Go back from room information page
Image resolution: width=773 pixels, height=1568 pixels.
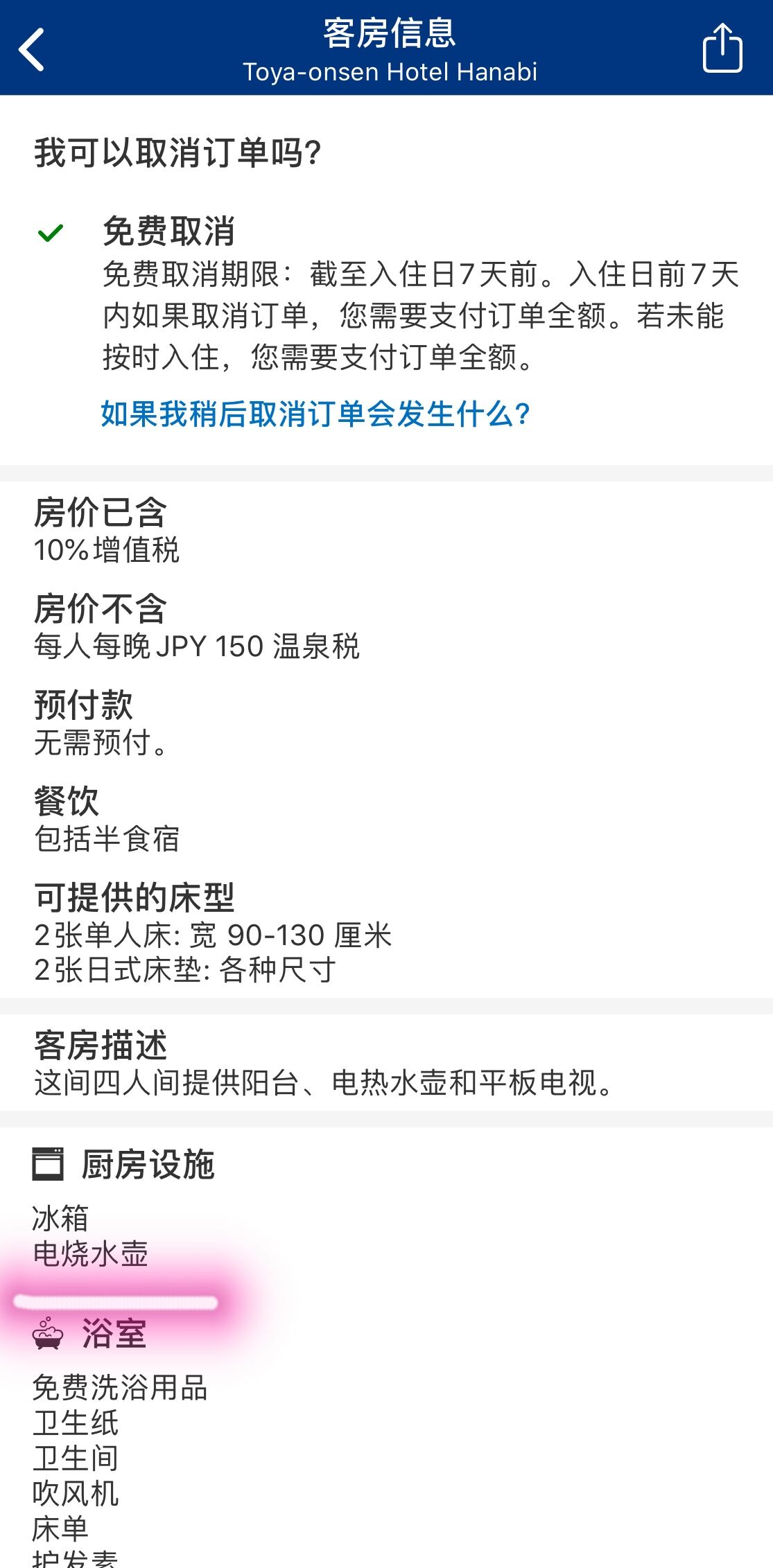32,49
